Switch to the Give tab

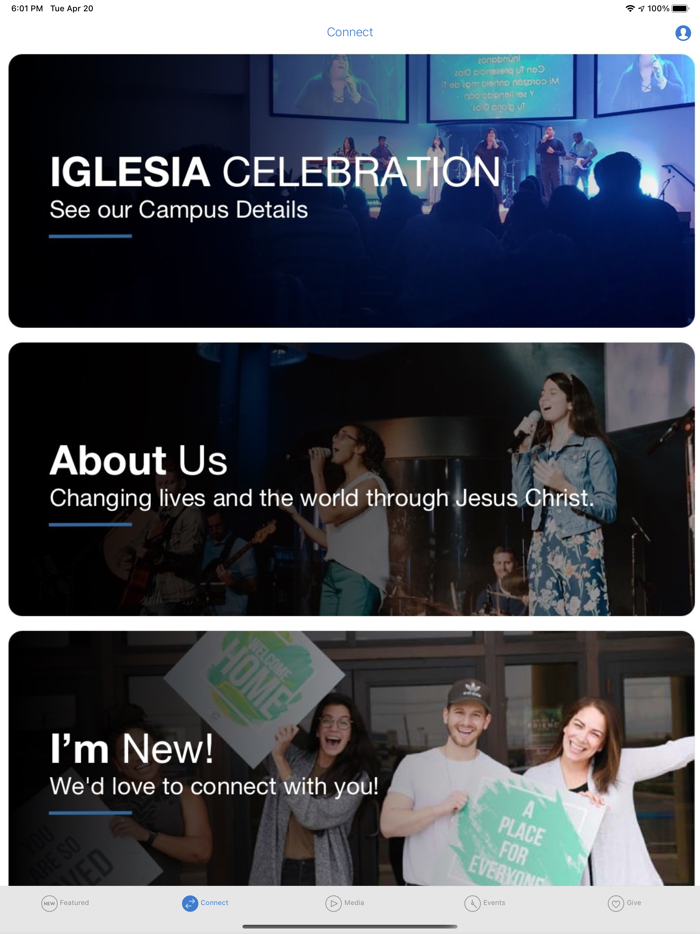point(625,903)
